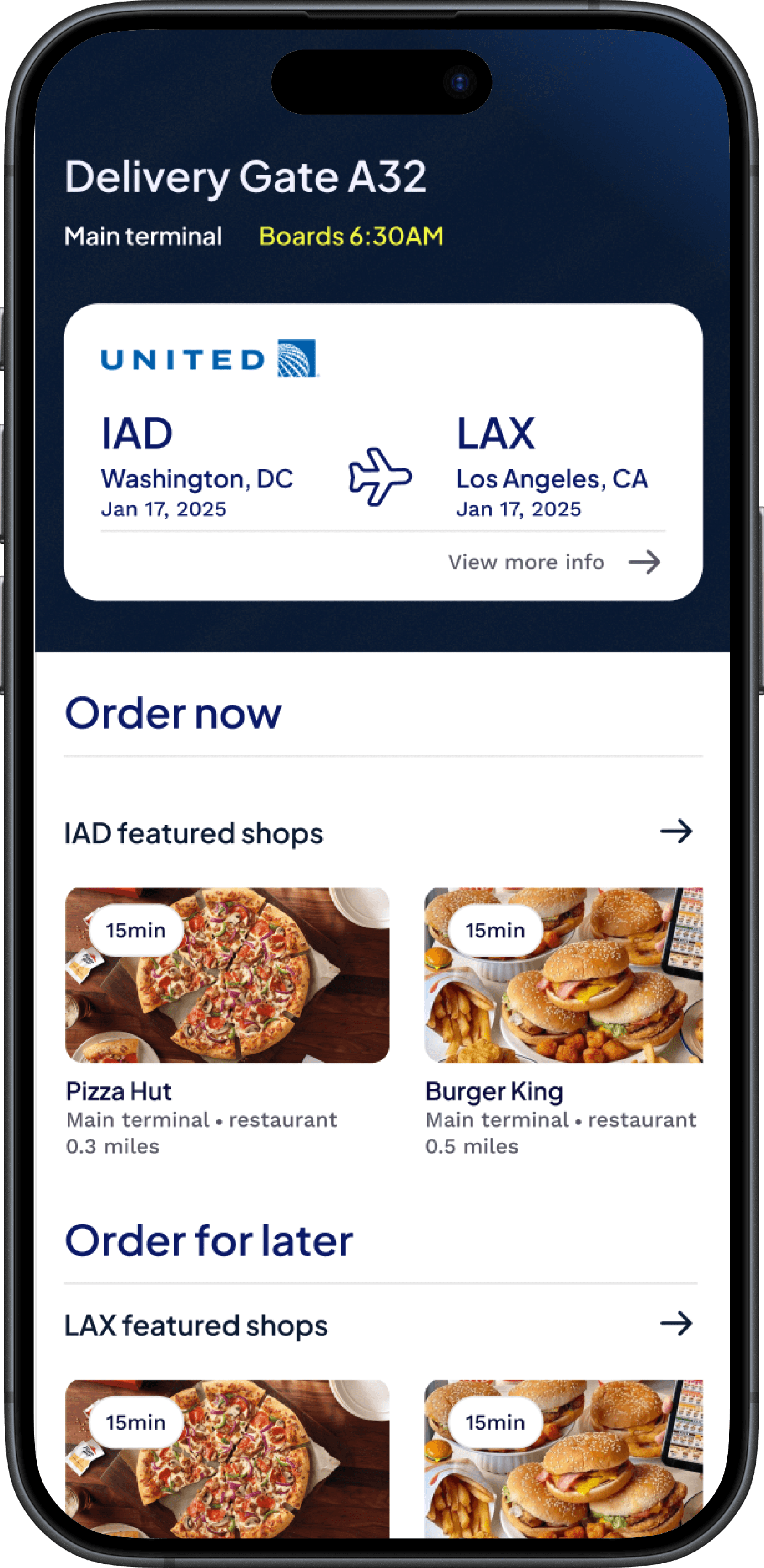This screenshot has height=1568, width=764.
Task: Open all IAD featured shops
Action: coord(676,832)
